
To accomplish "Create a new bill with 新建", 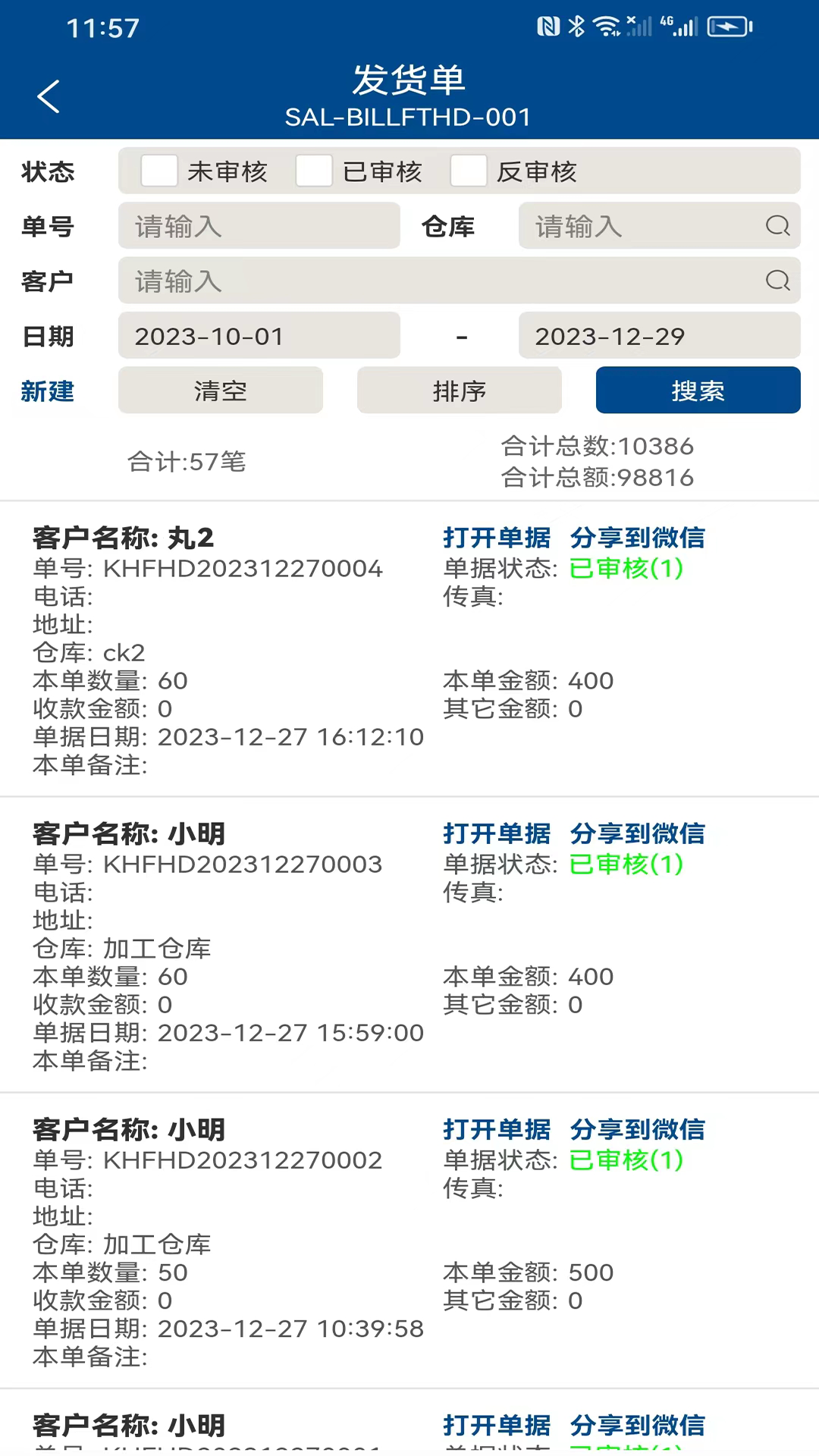I will (x=47, y=391).
